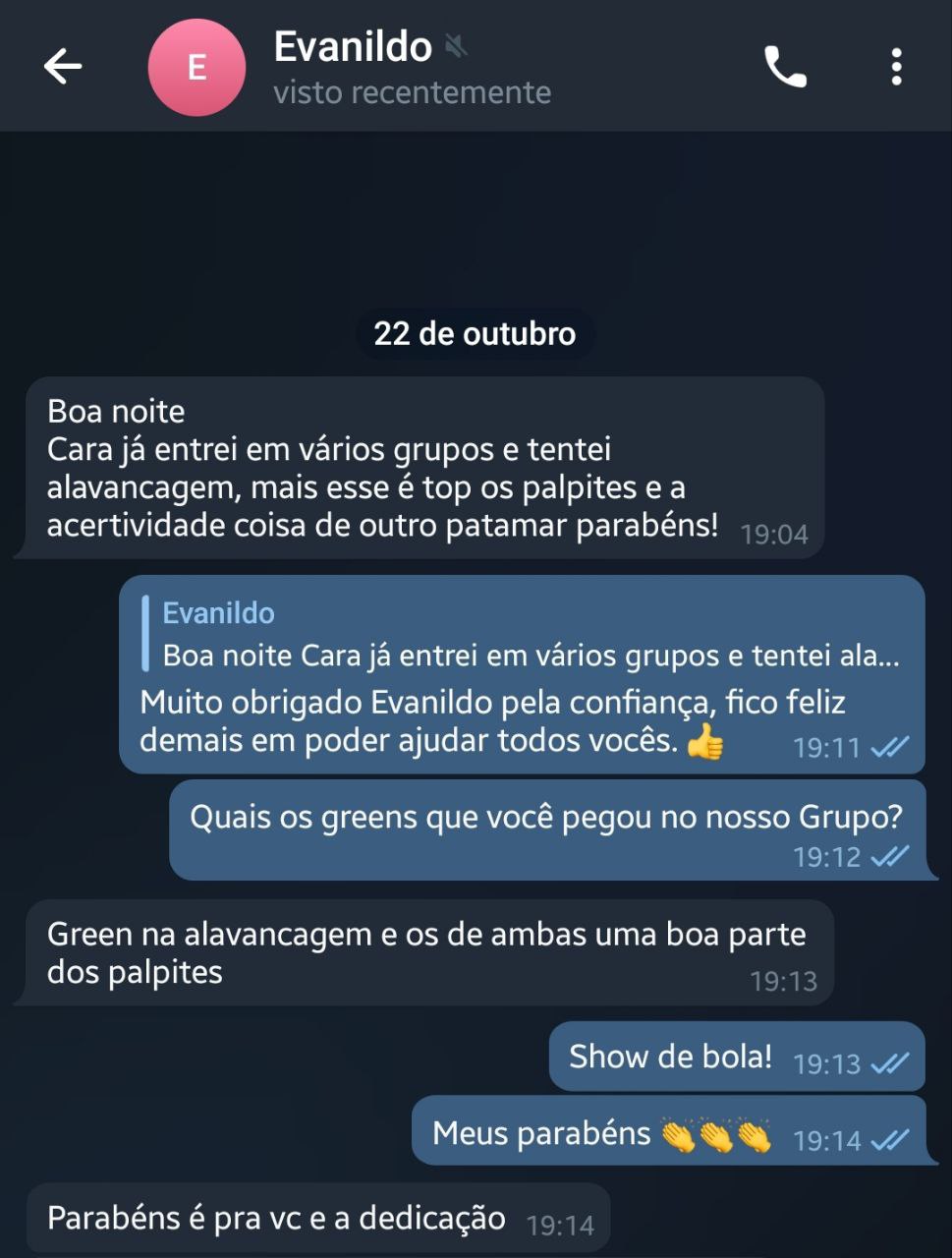Start a voice call with Evanildo

785,67
